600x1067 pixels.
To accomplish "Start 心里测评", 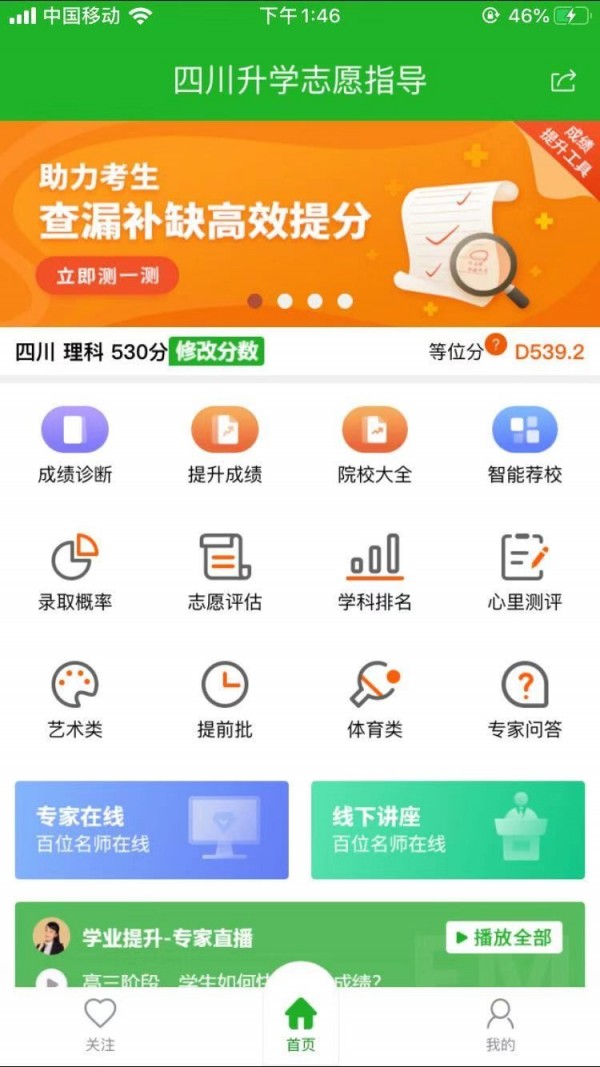I will (x=525, y=573).
